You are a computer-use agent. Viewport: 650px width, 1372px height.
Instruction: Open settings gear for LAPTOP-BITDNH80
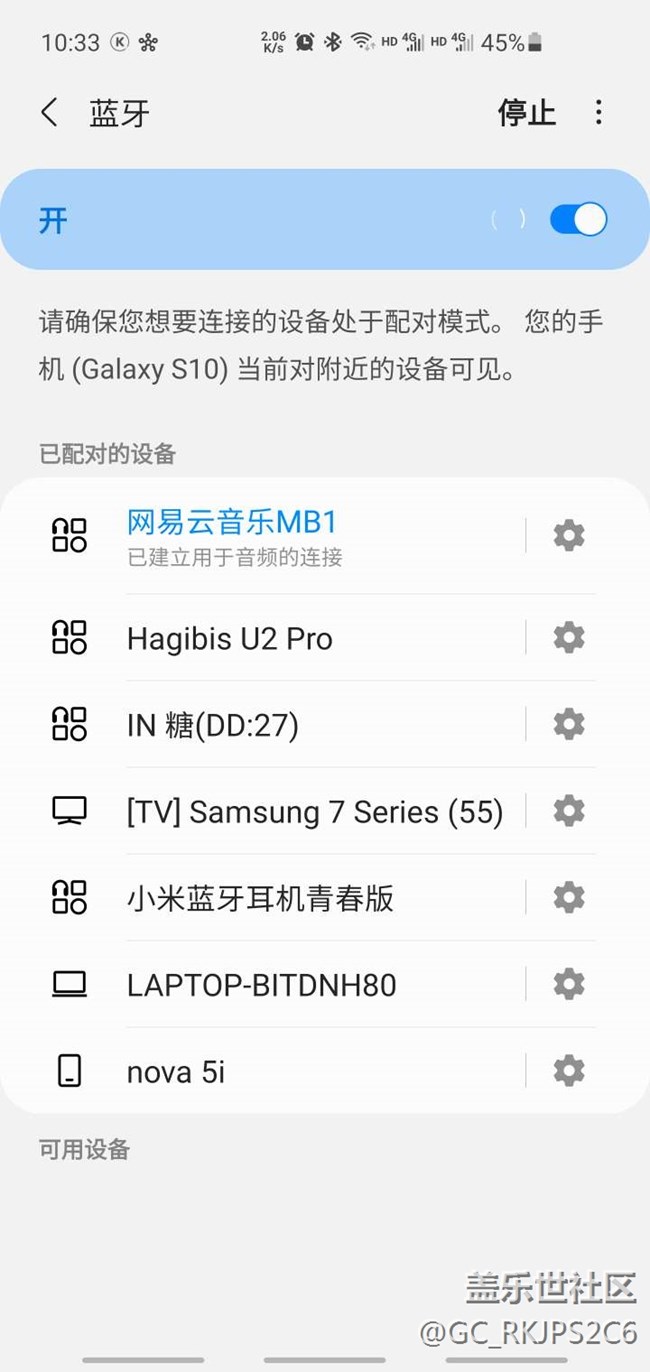(569, 985)
